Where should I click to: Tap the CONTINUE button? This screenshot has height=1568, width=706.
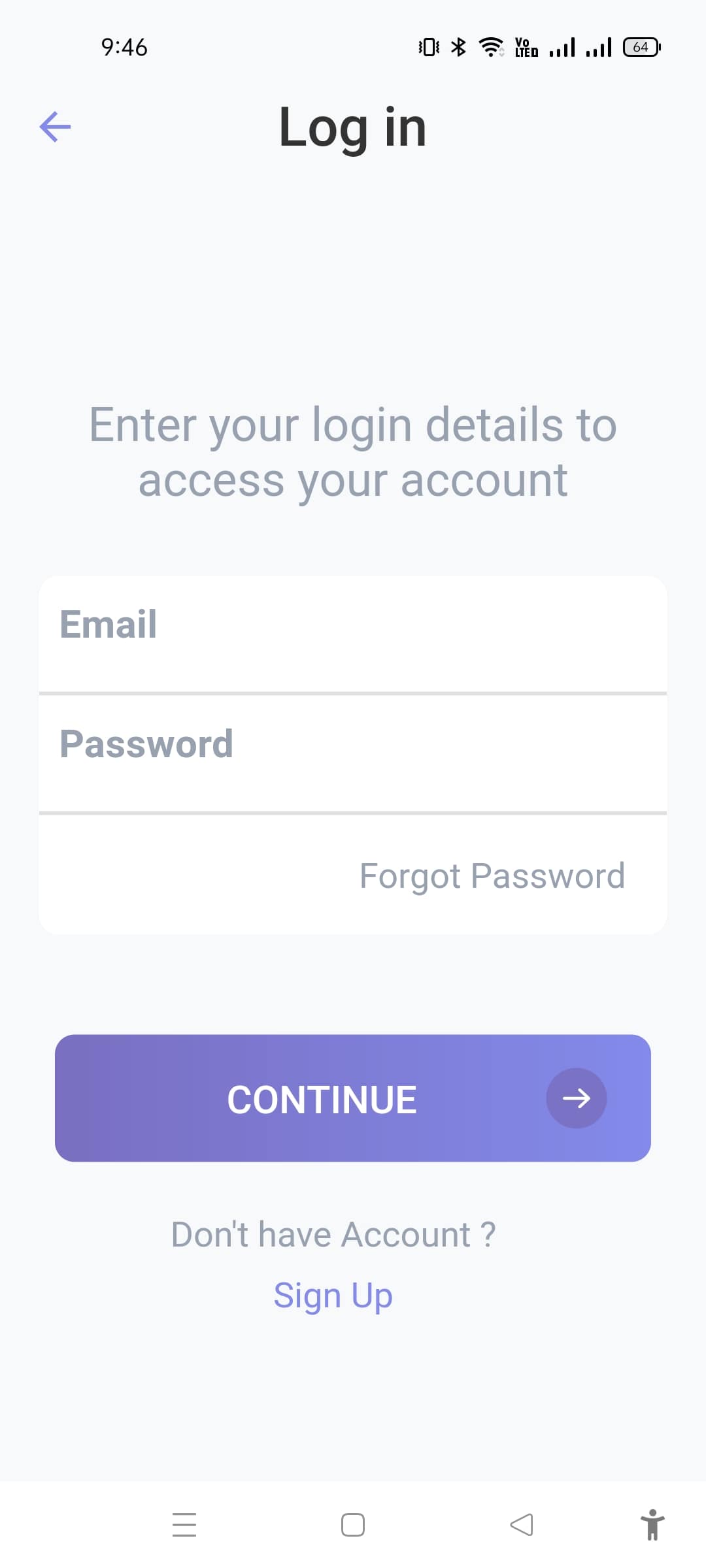pos(353,1098)
